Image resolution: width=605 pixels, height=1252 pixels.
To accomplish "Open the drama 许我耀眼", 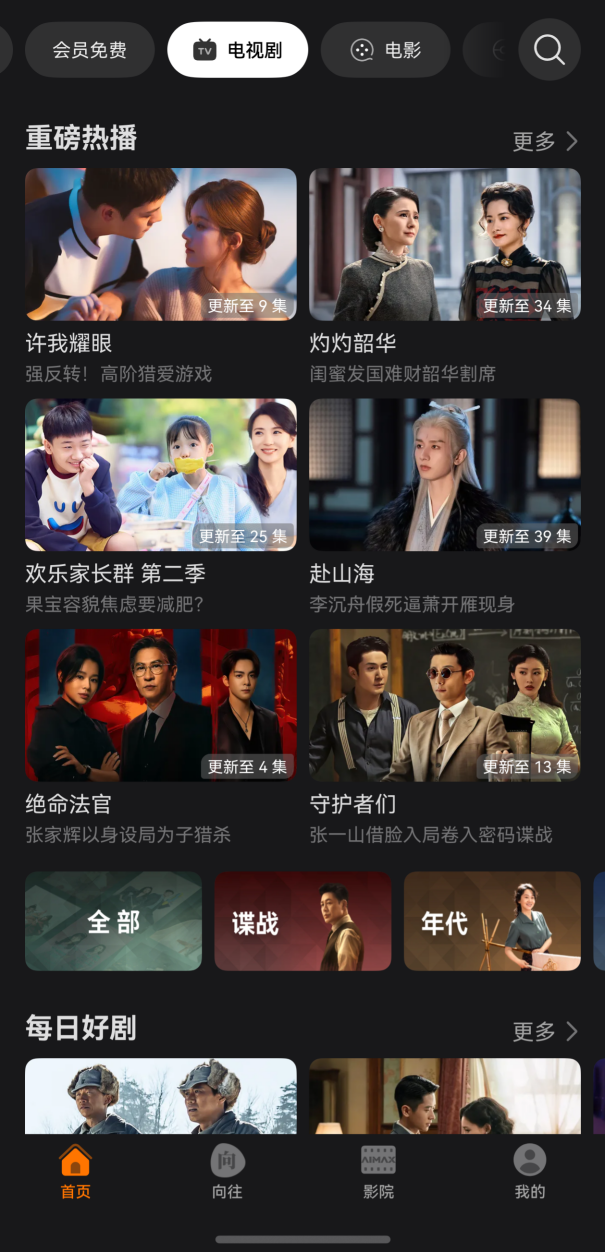I will [160, 244].
